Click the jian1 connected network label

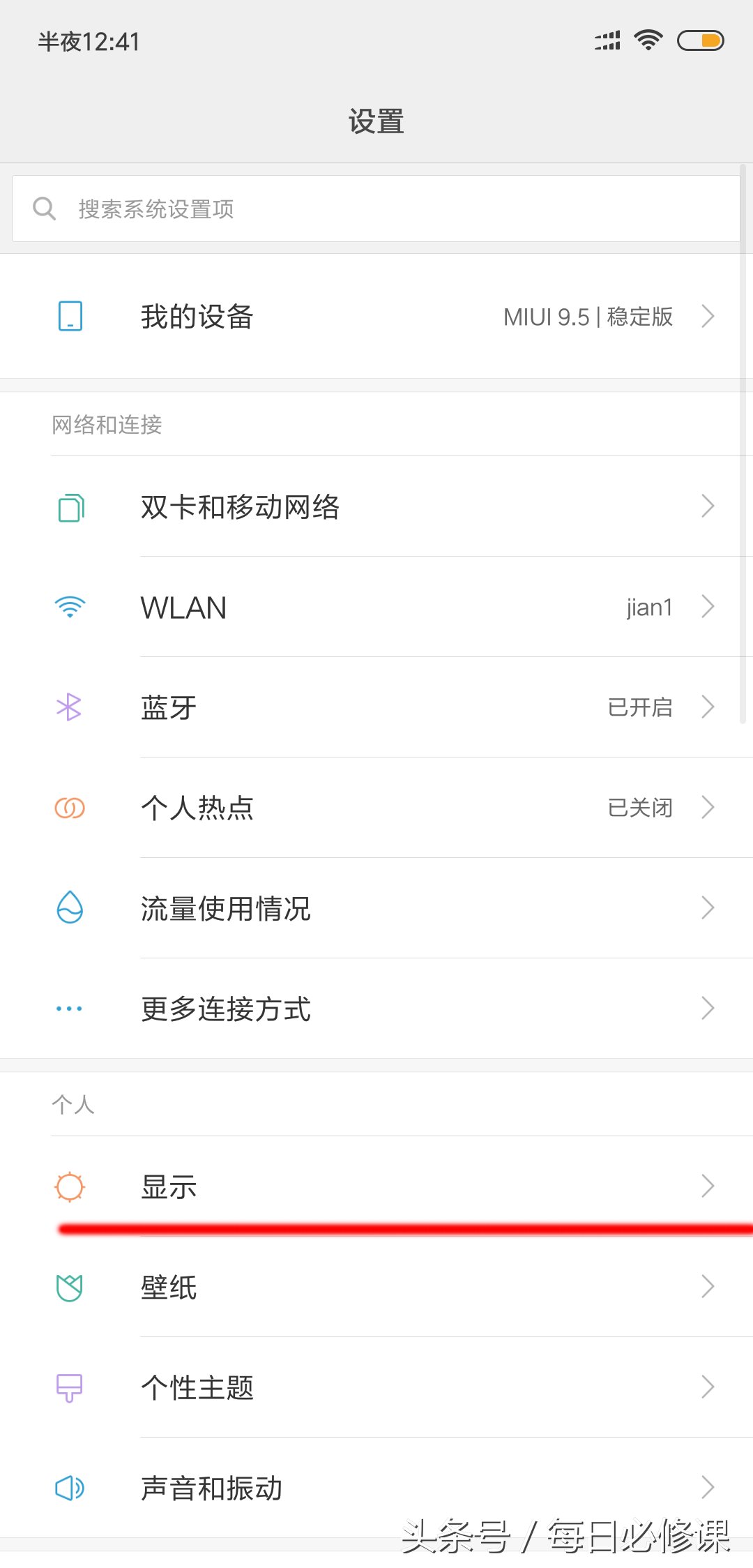(648, 606)
